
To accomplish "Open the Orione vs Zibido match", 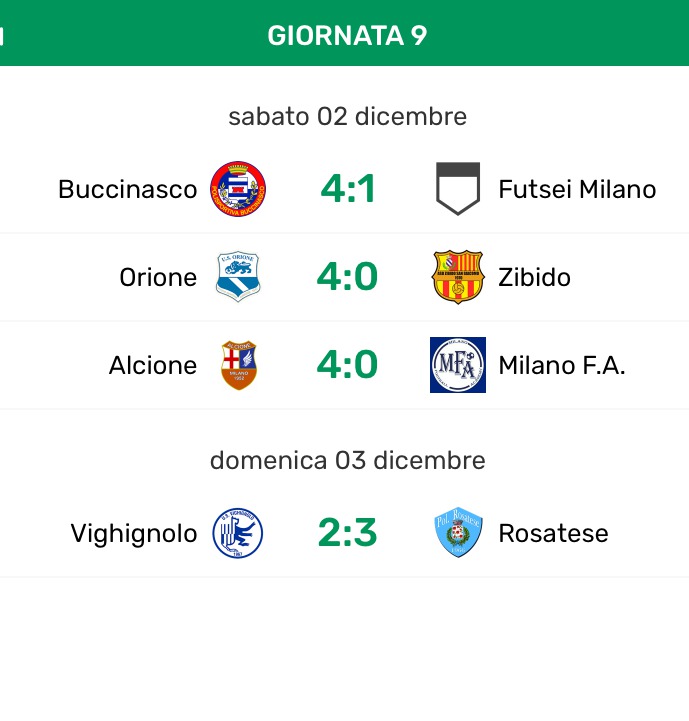I will 347,277.
